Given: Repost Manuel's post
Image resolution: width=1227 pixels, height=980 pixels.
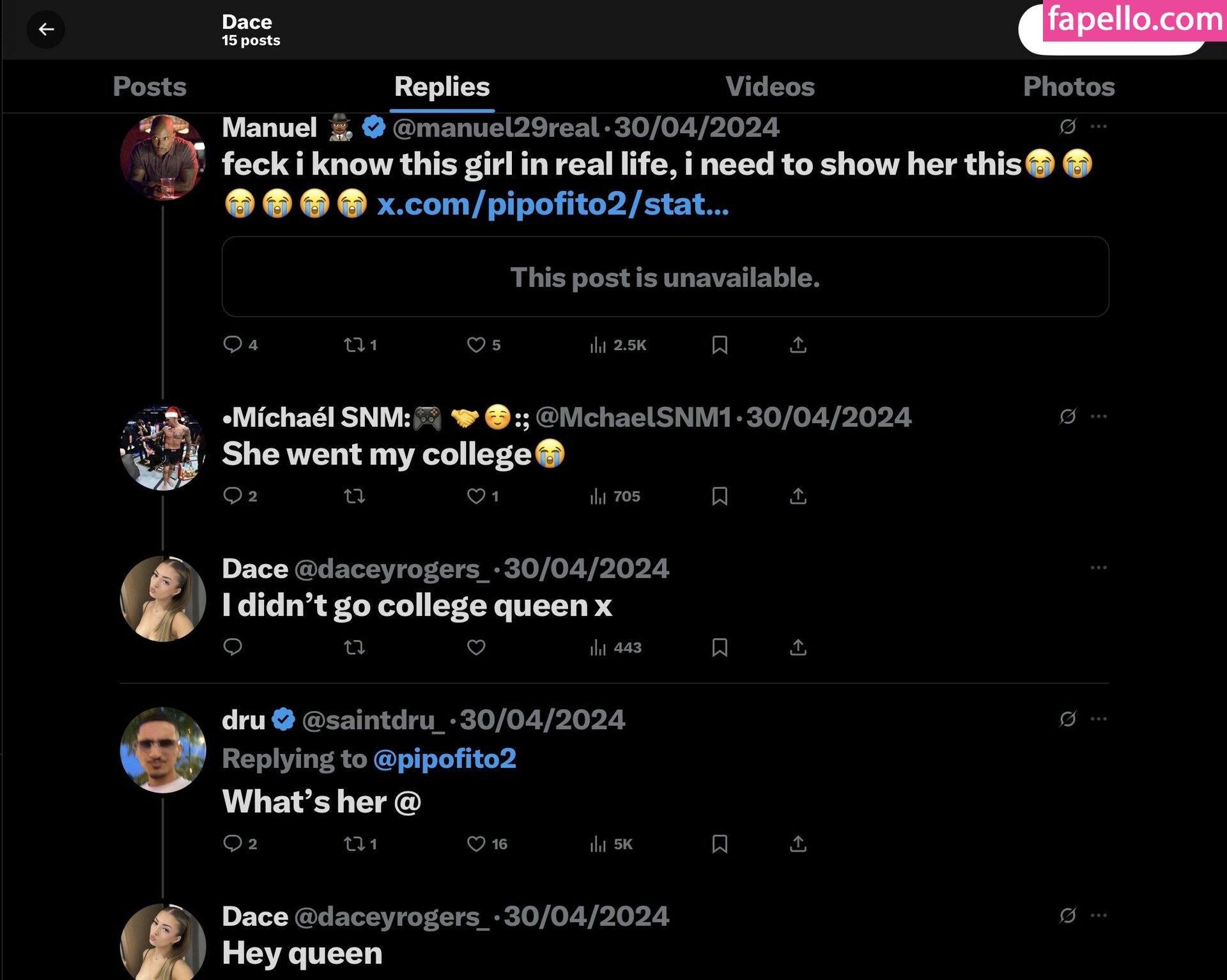Looking at the screenshot, I should (x=355, y=345).
